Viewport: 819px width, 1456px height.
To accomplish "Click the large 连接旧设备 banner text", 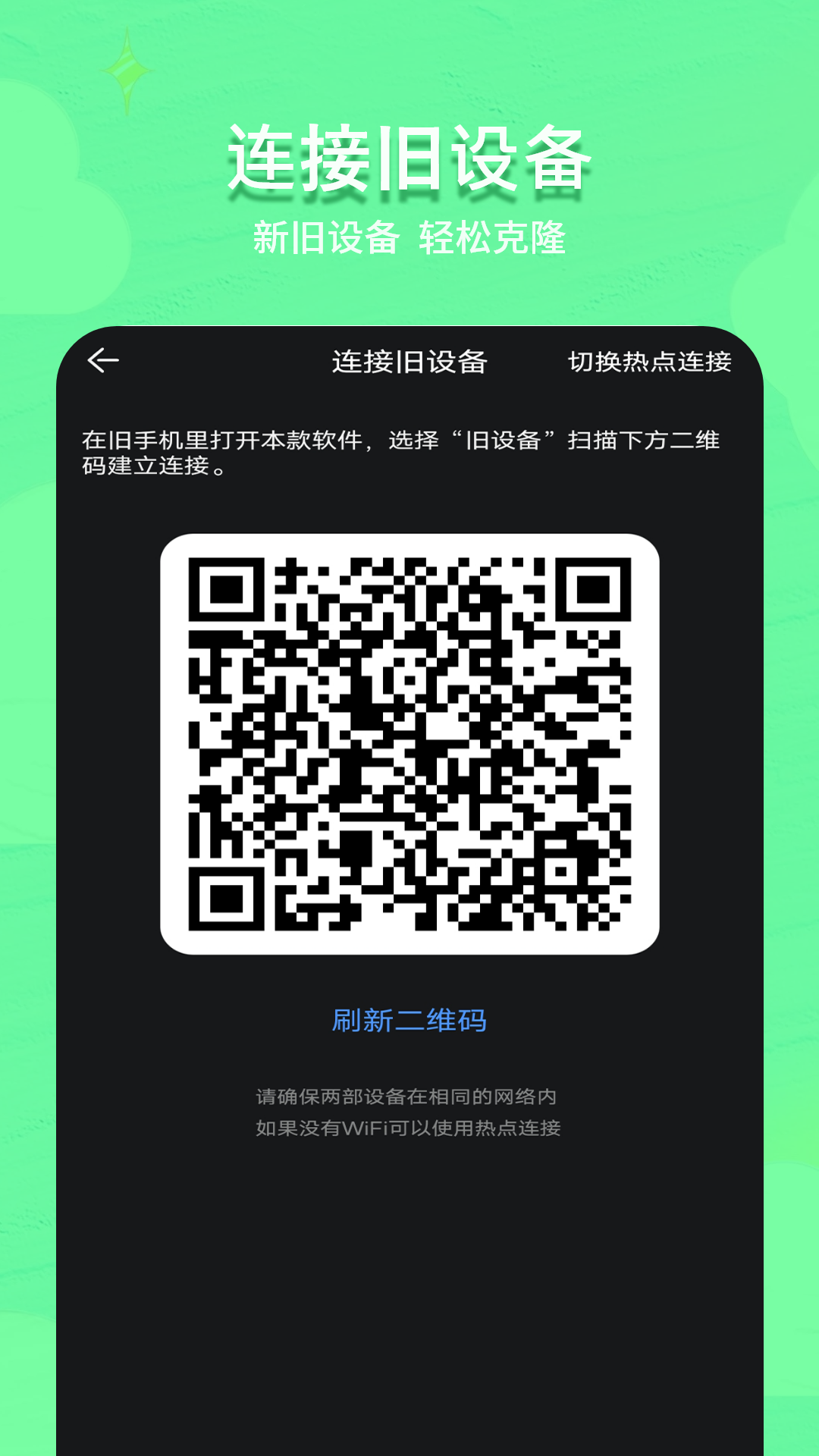I will coord(409,155).
